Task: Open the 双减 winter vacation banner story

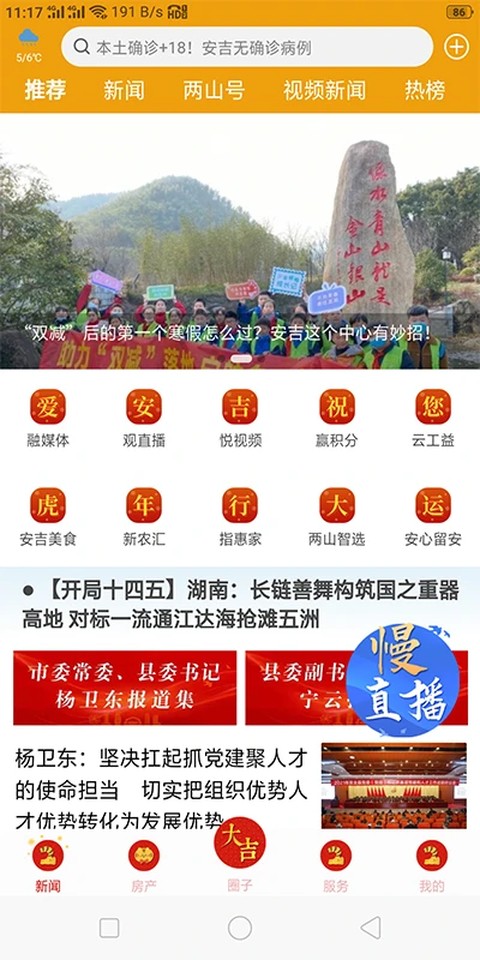Action: [240, 241]
